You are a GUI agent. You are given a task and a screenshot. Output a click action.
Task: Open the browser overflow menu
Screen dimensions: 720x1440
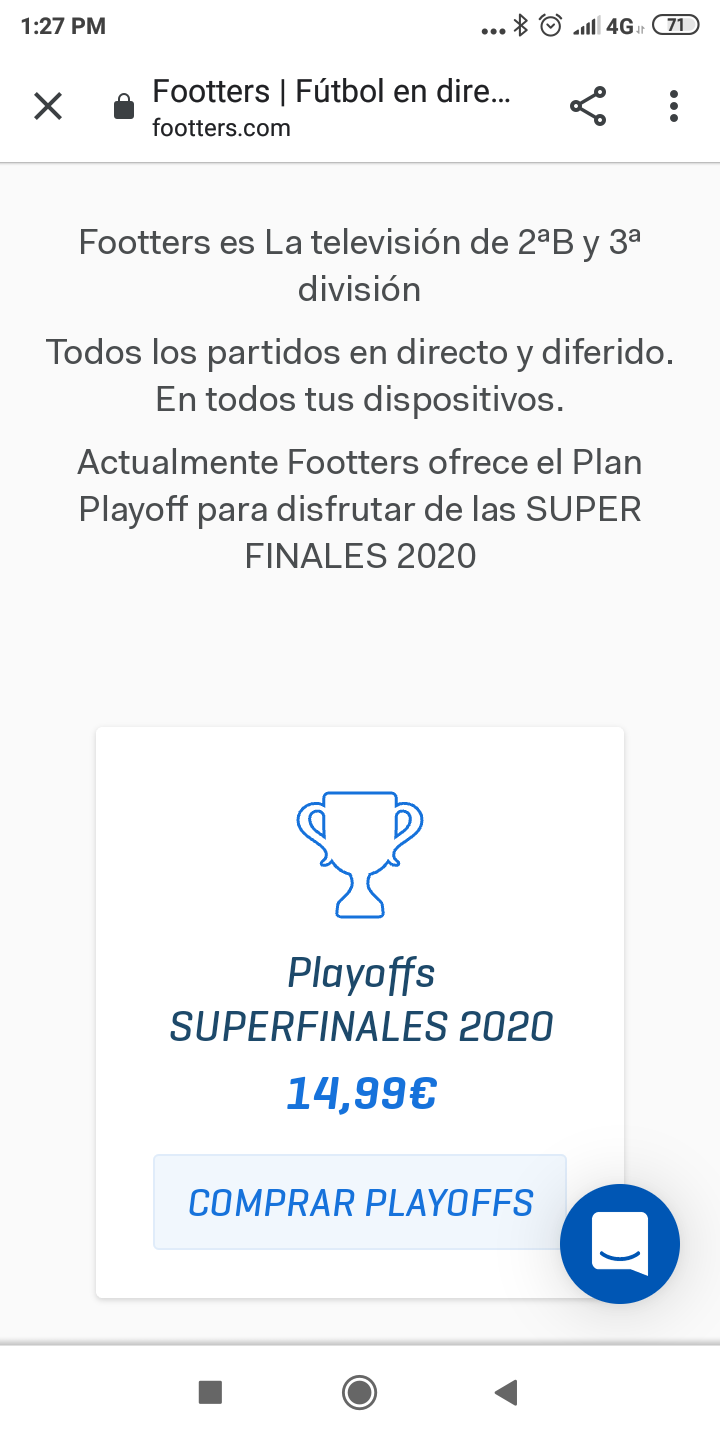click(674, 106)
